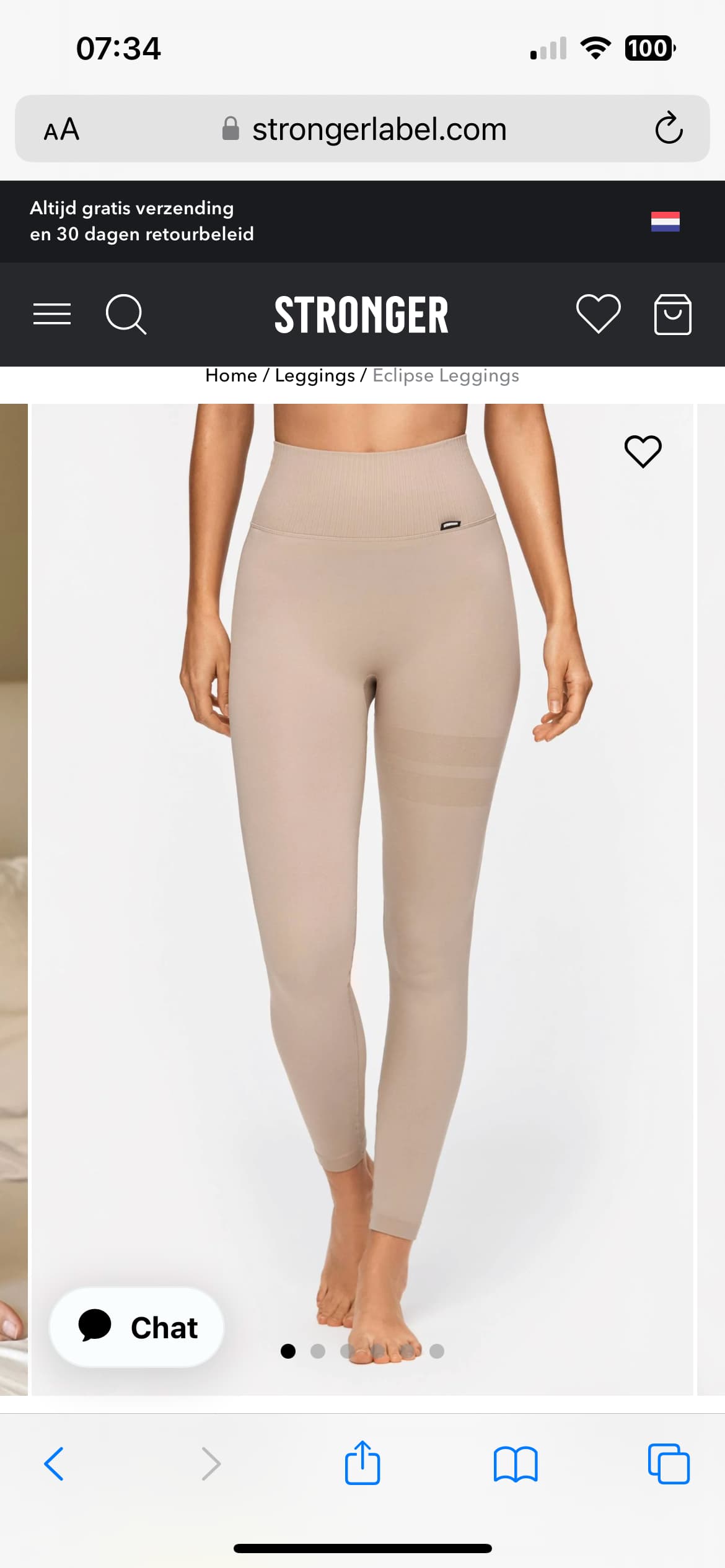Go to the Home breadcrumb
Screen dimensions: 725x1568
231,375
